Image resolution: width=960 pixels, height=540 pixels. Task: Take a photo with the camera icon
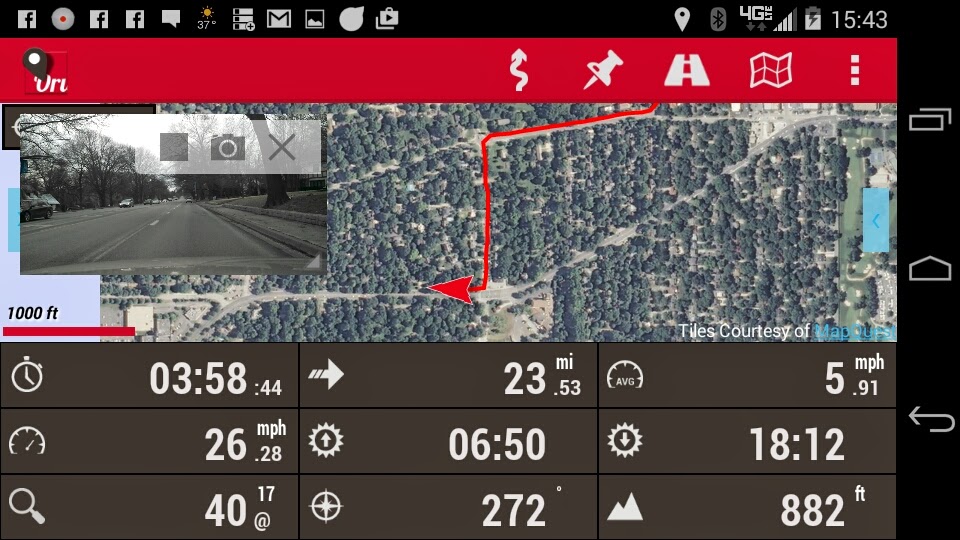pos(228,148)
